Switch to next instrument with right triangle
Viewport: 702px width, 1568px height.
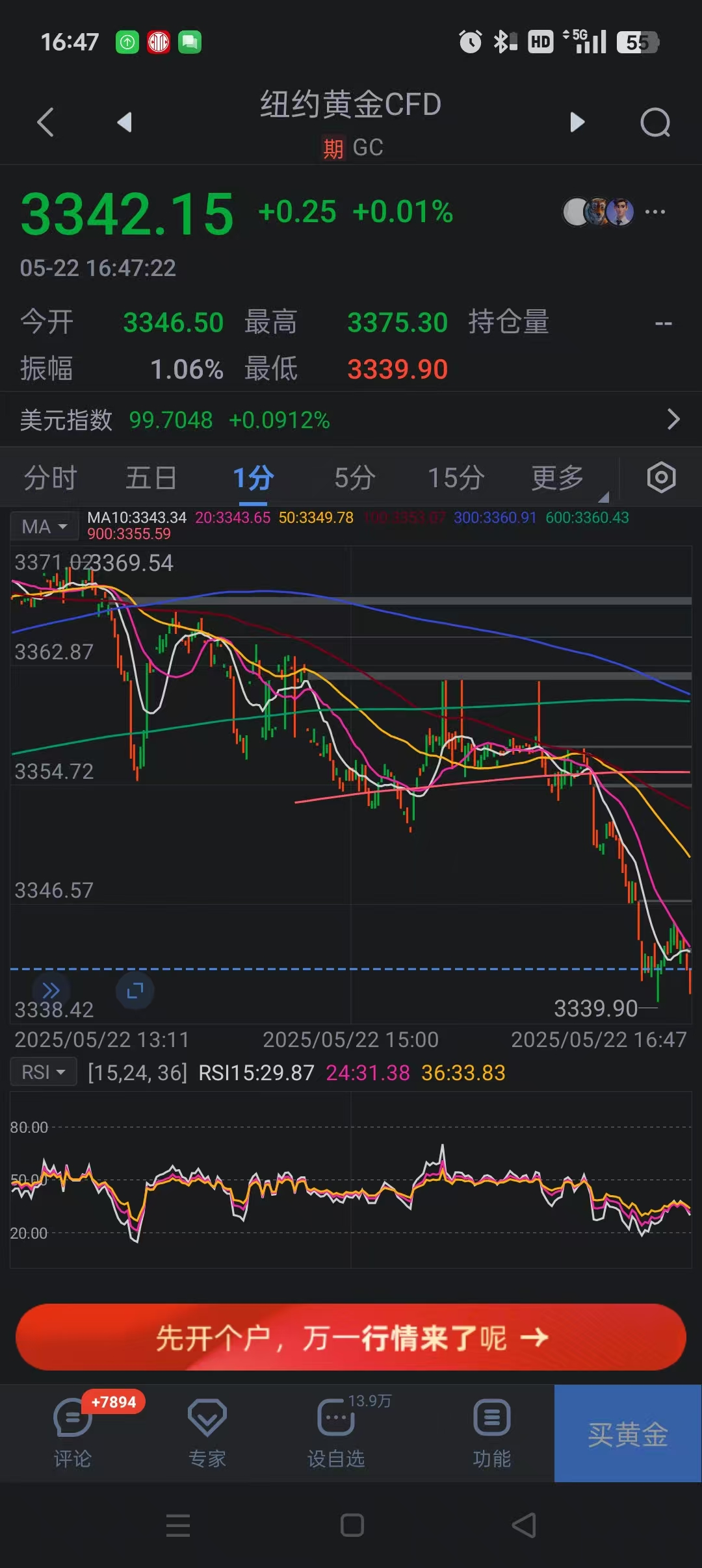pos(577,122)
